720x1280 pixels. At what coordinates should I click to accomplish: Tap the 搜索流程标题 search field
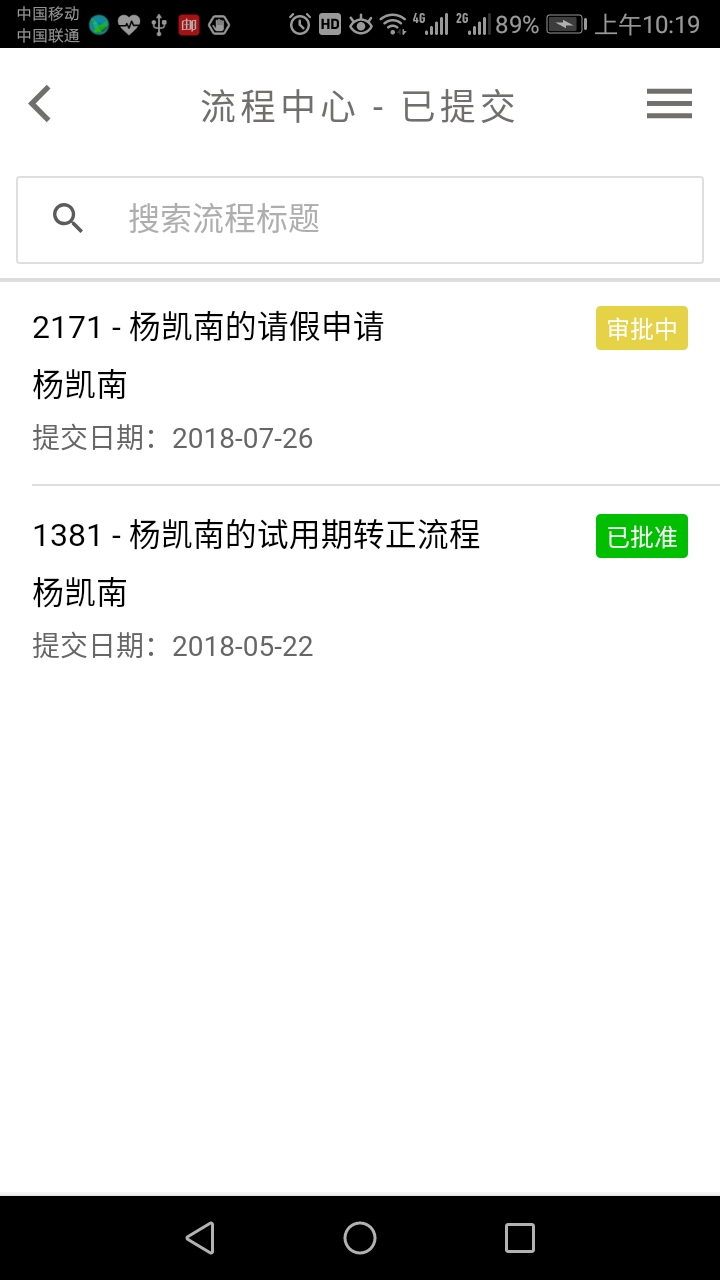(x=360, y=219)
